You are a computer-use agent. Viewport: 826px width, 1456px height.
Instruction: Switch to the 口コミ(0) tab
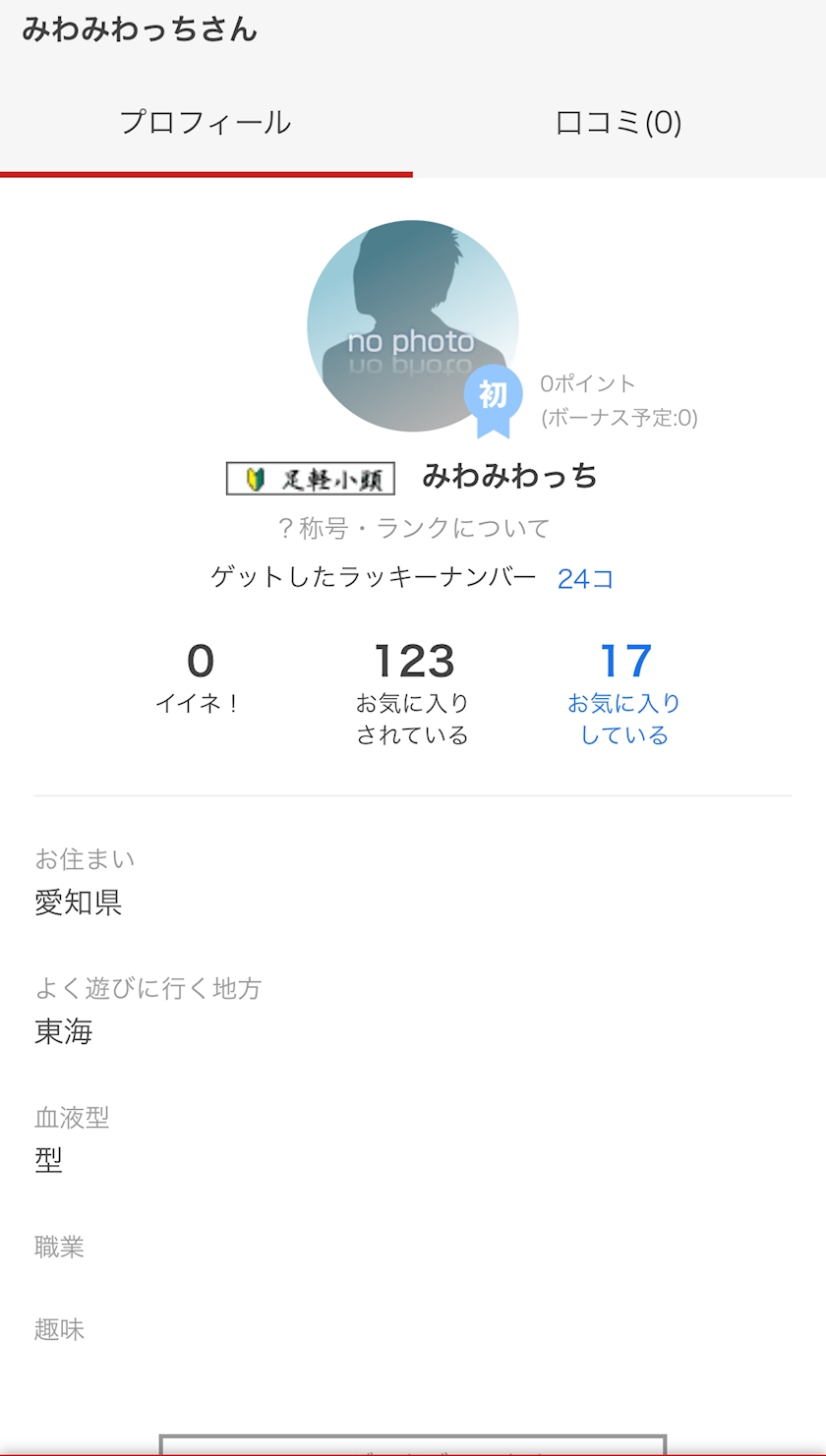(619, 123)
